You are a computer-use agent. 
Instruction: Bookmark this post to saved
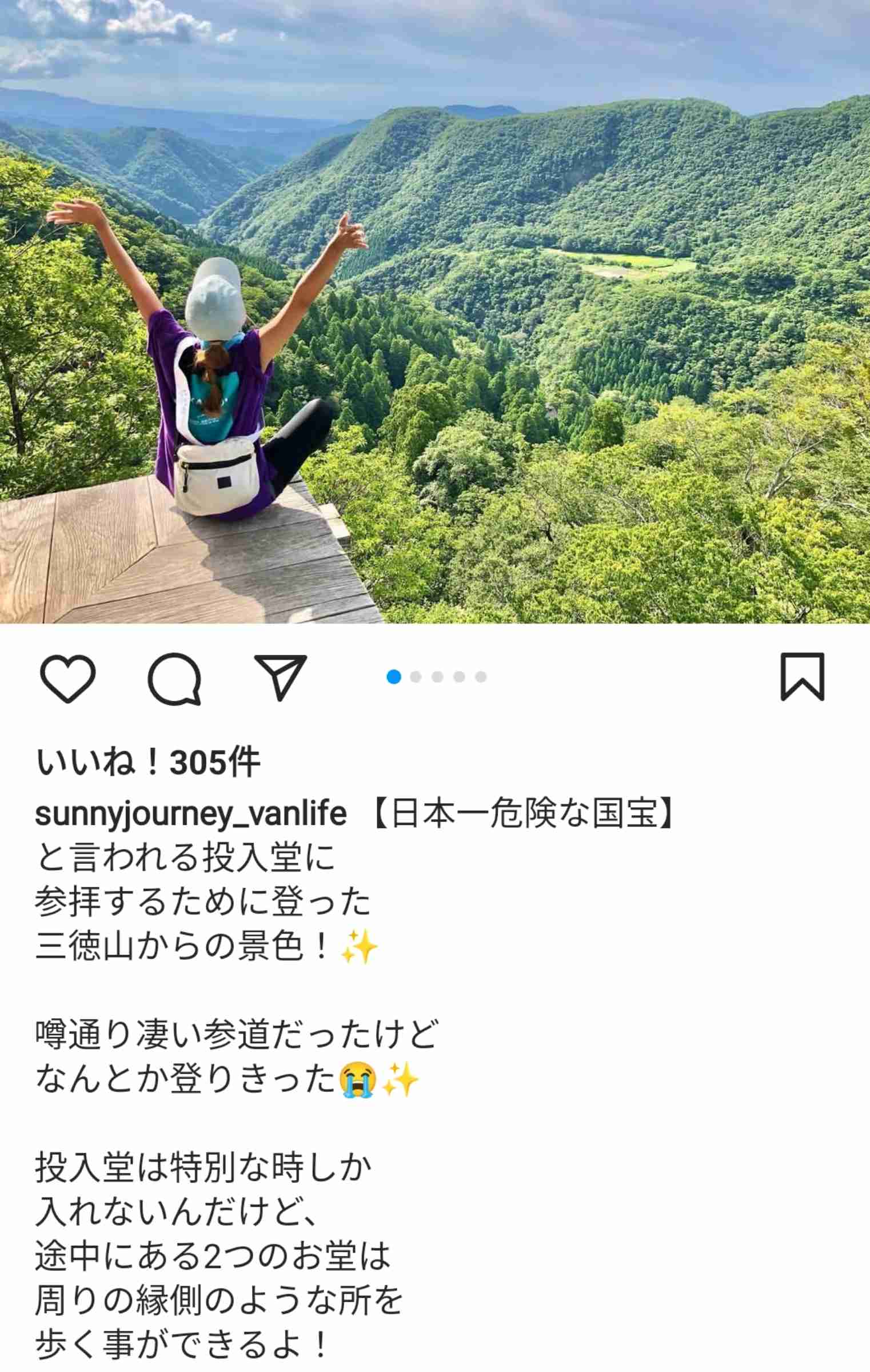(x=802, y=677)
